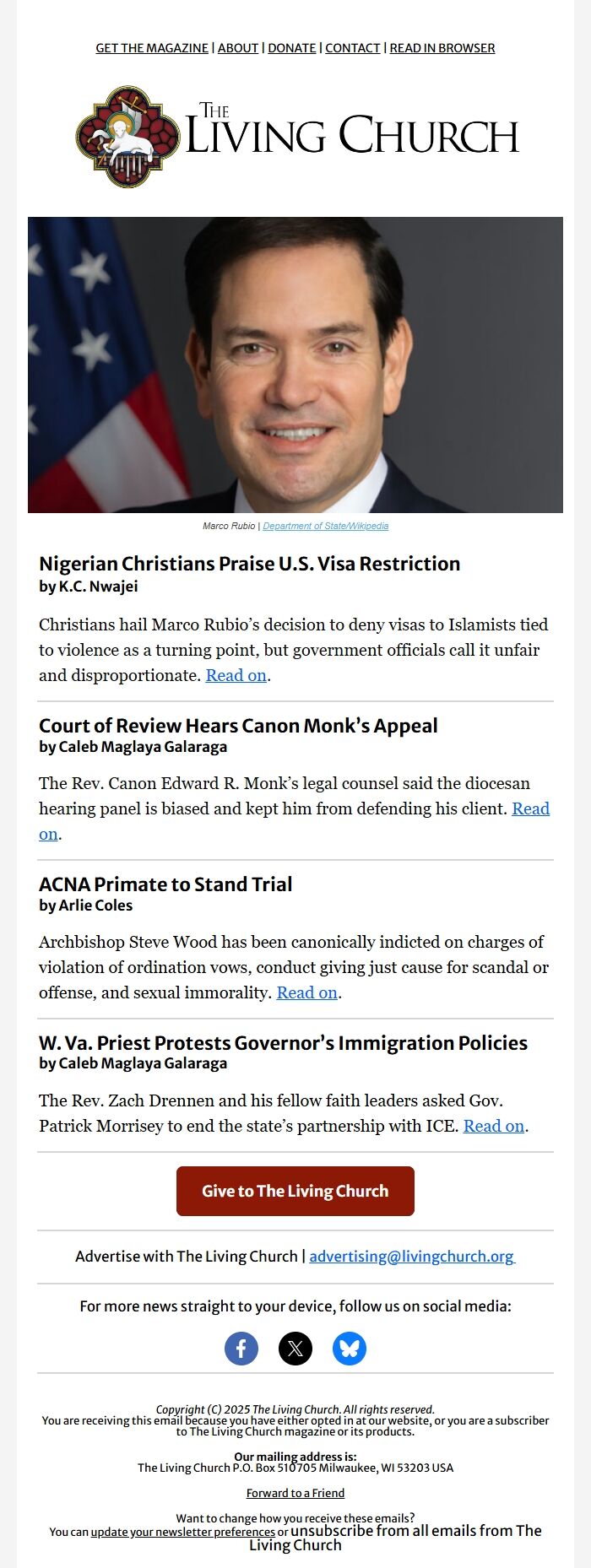The image size is (591, 1568).
Task: Read on about Nigerian Christians visa restriction
Action: click(x=236, y=675)
